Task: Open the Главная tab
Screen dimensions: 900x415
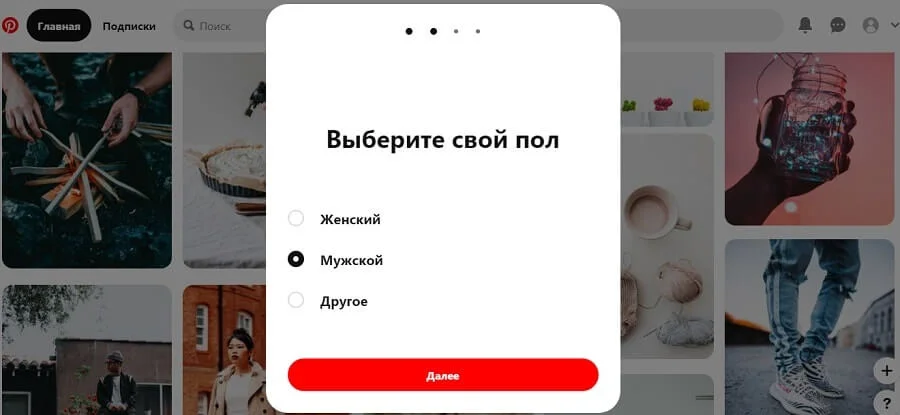Action: (x=58, y=26)
